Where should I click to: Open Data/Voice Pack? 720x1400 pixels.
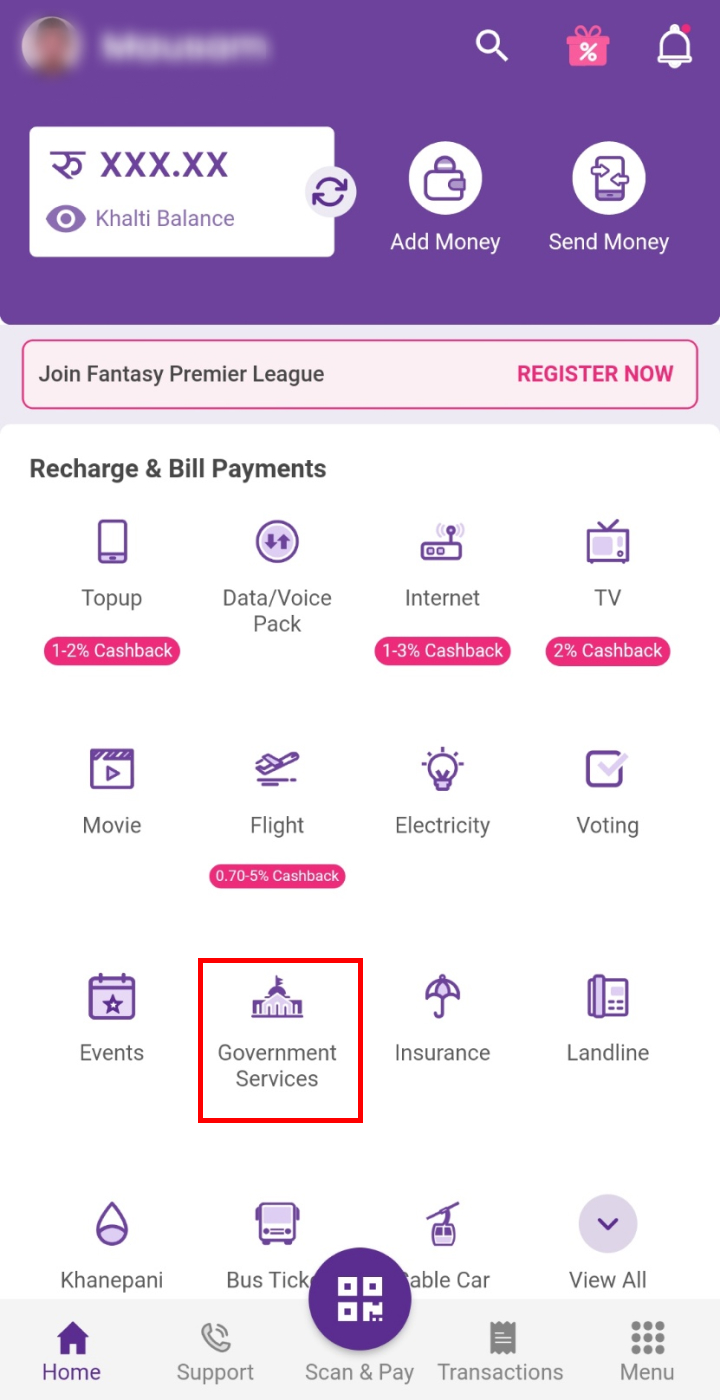tap(277, 577)
